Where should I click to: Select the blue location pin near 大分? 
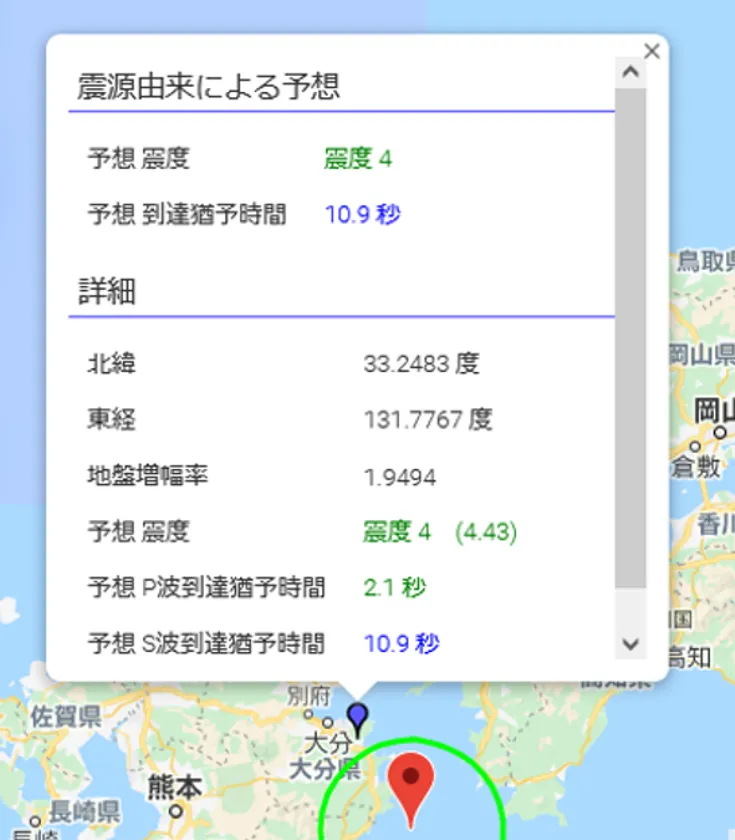(x=357, y=716)
